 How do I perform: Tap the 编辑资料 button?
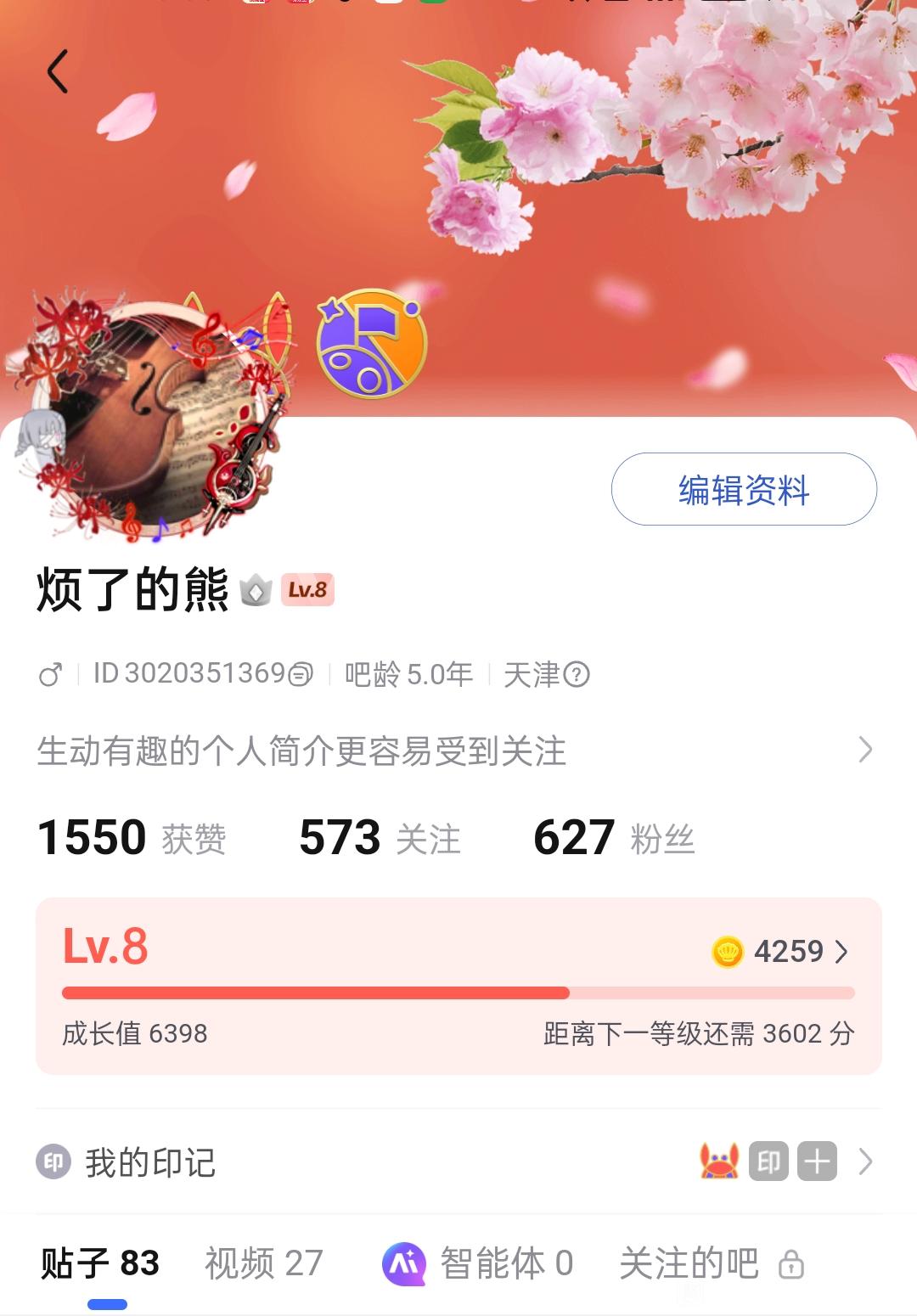tap(744, 490)
